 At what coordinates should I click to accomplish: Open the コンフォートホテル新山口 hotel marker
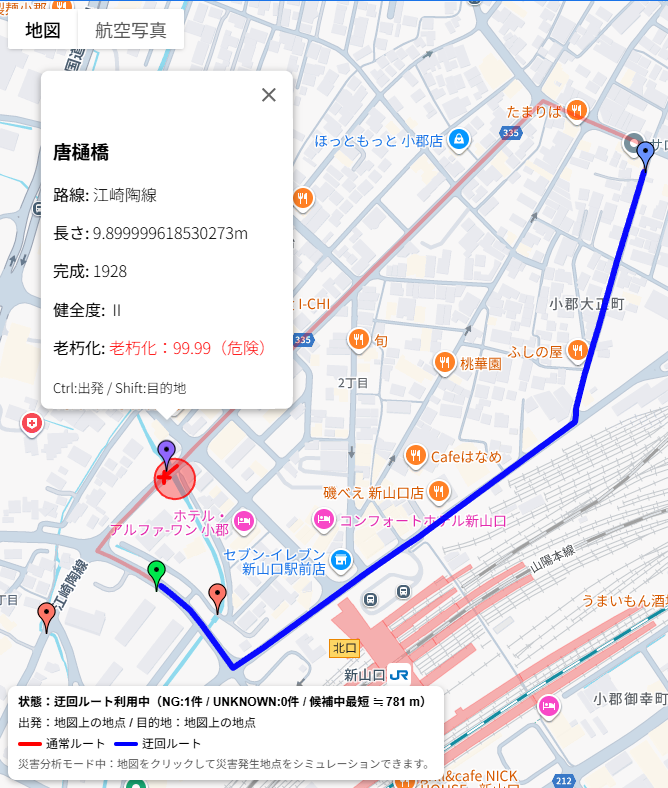pyautogui.click(x=323, y=520)
